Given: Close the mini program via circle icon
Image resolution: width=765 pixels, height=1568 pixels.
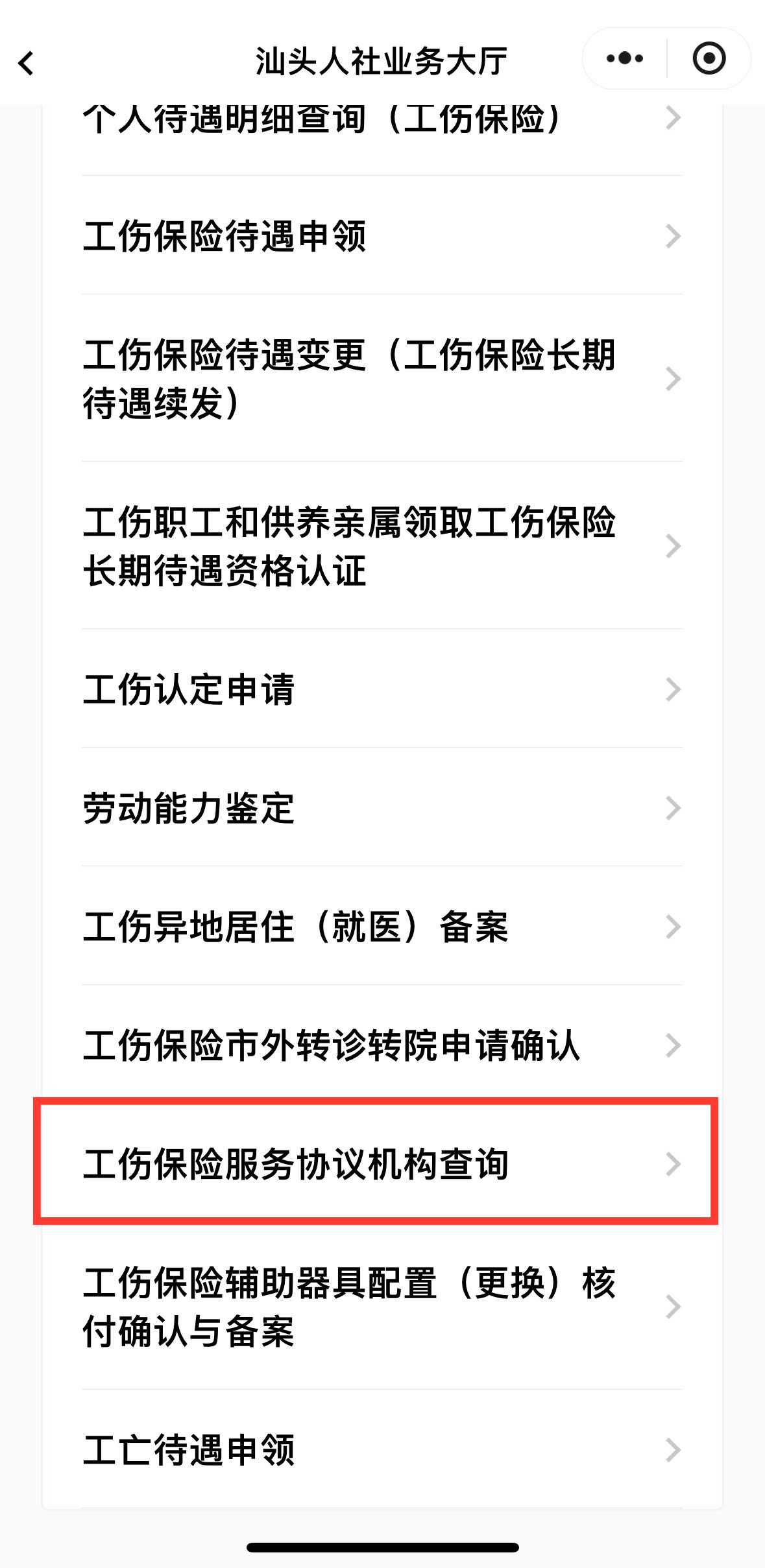Looking at the screenshot, I should tap(709, 58).
